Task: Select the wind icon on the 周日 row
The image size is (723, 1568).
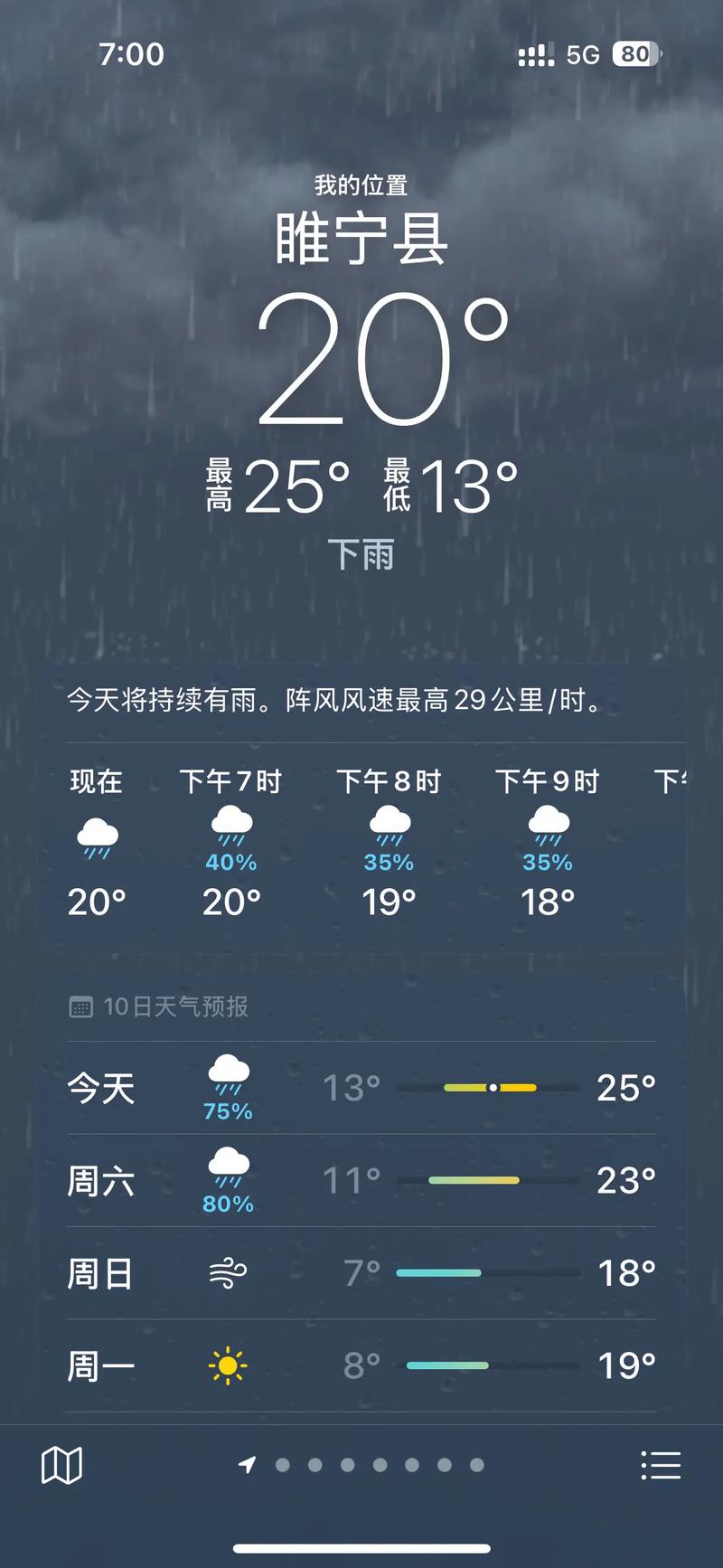Action: click(227, 1270)
